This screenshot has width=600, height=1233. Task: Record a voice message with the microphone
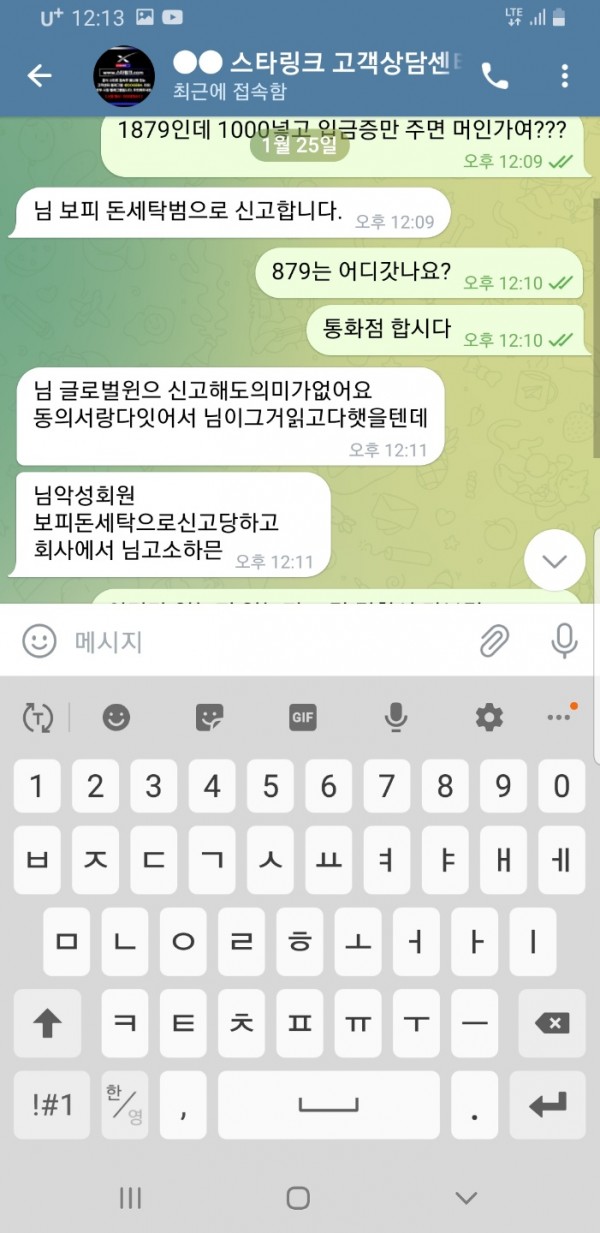click(x=564, y=641)
